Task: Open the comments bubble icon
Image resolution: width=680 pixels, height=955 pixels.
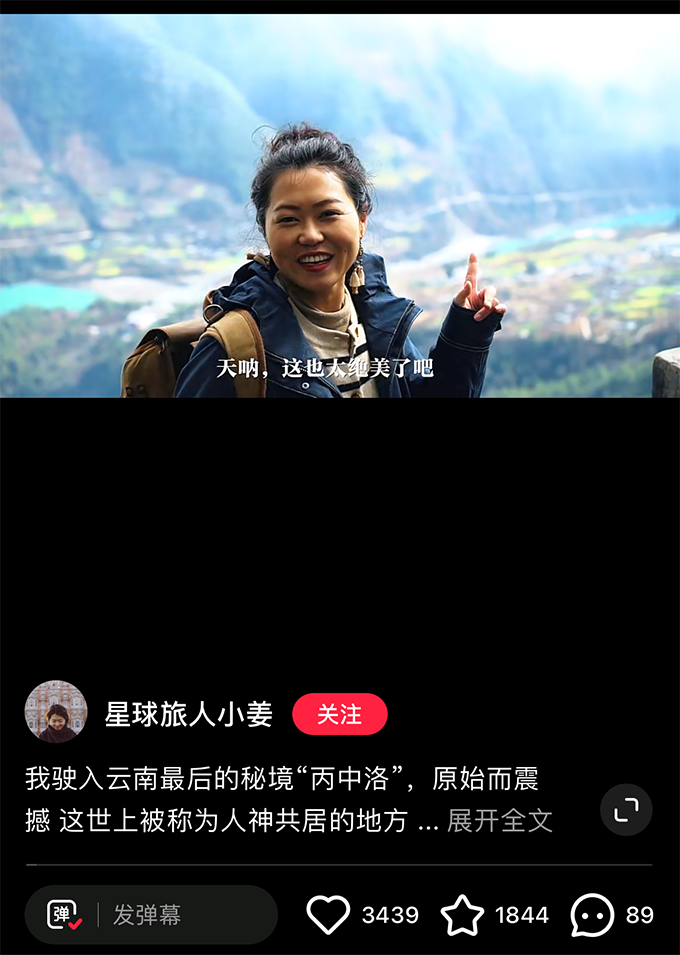Action: [x=592, y=915]
